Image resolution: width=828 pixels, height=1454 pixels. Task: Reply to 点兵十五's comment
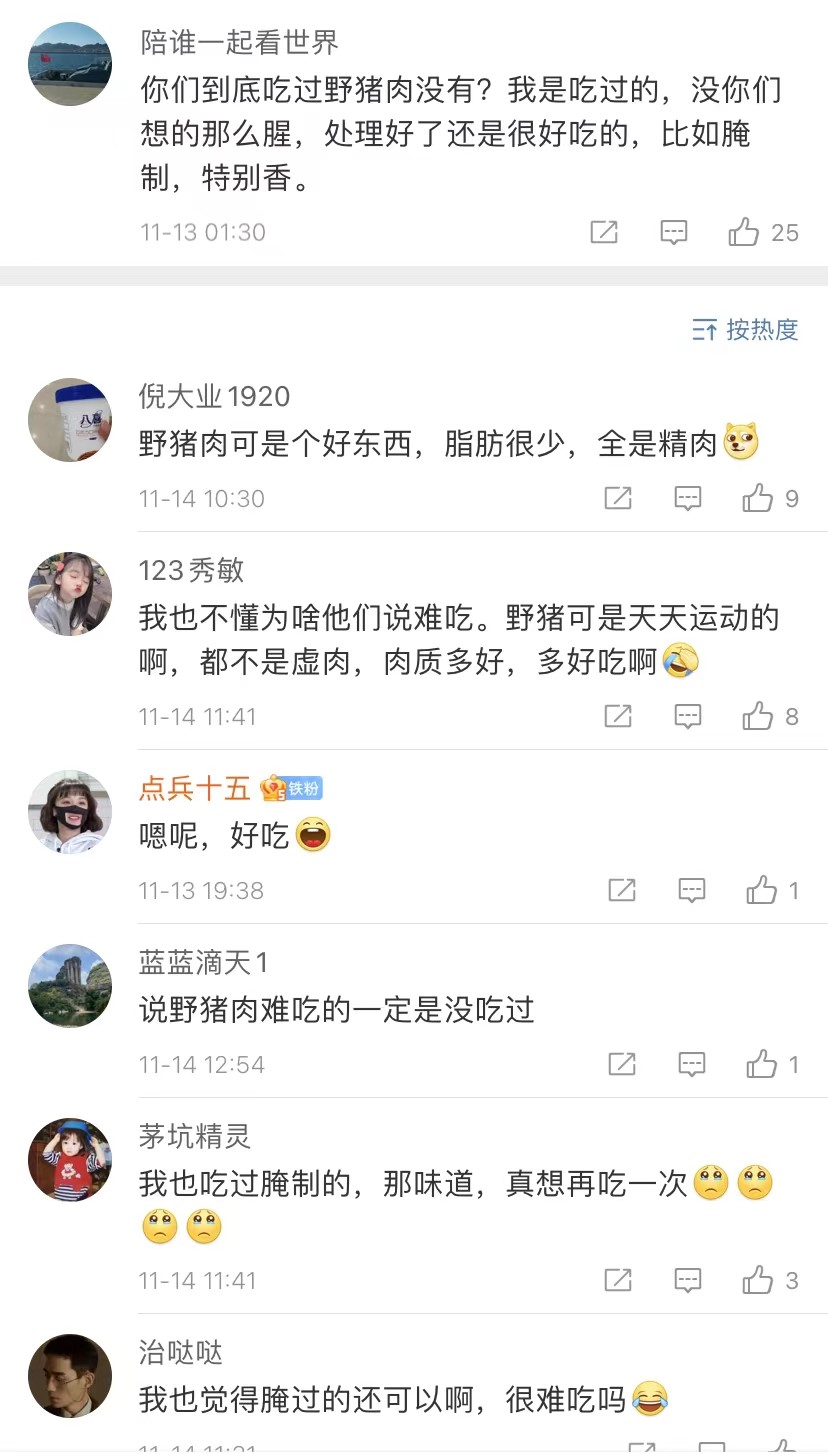tap(692, 890)
